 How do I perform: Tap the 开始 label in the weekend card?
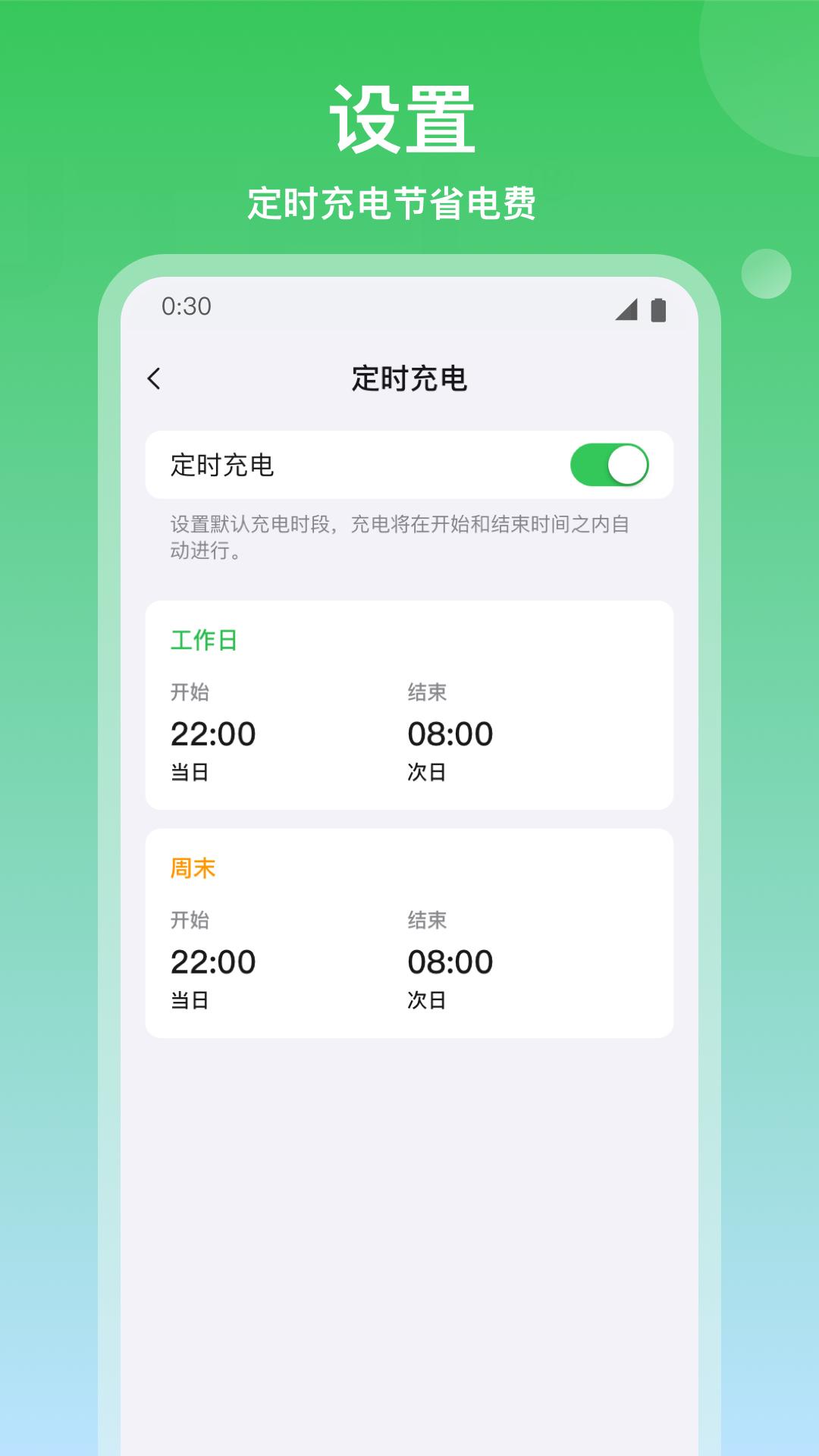tap(190, 918)
